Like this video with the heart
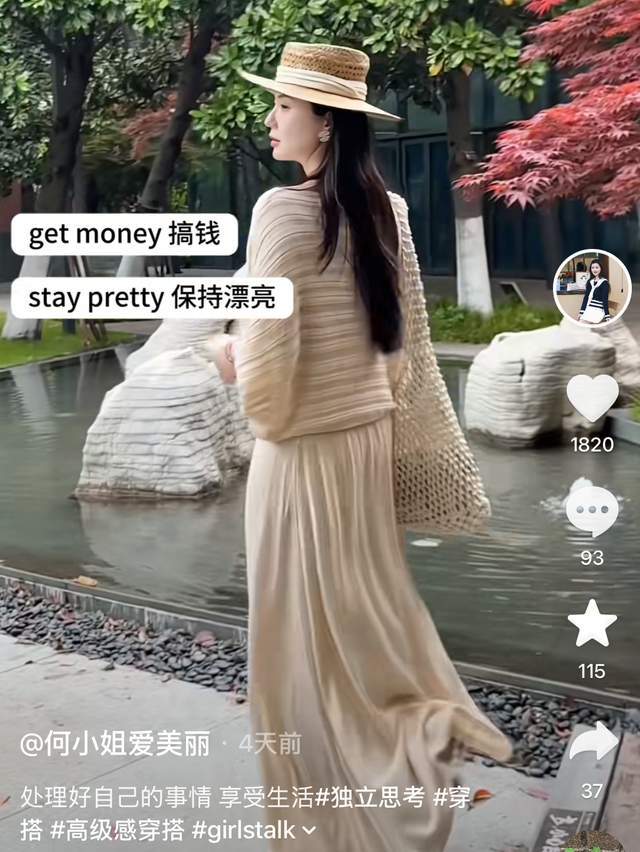This screenshot has width=640, height=852. pos(592,398)
